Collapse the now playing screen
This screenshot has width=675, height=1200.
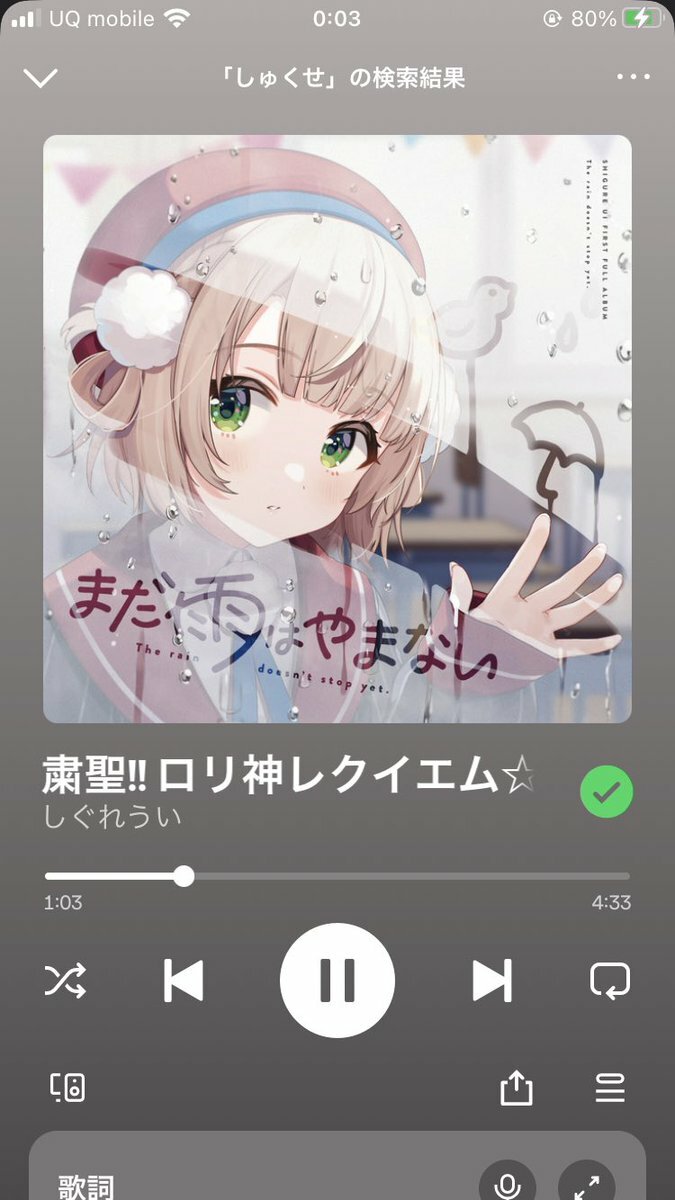(40, 78)
